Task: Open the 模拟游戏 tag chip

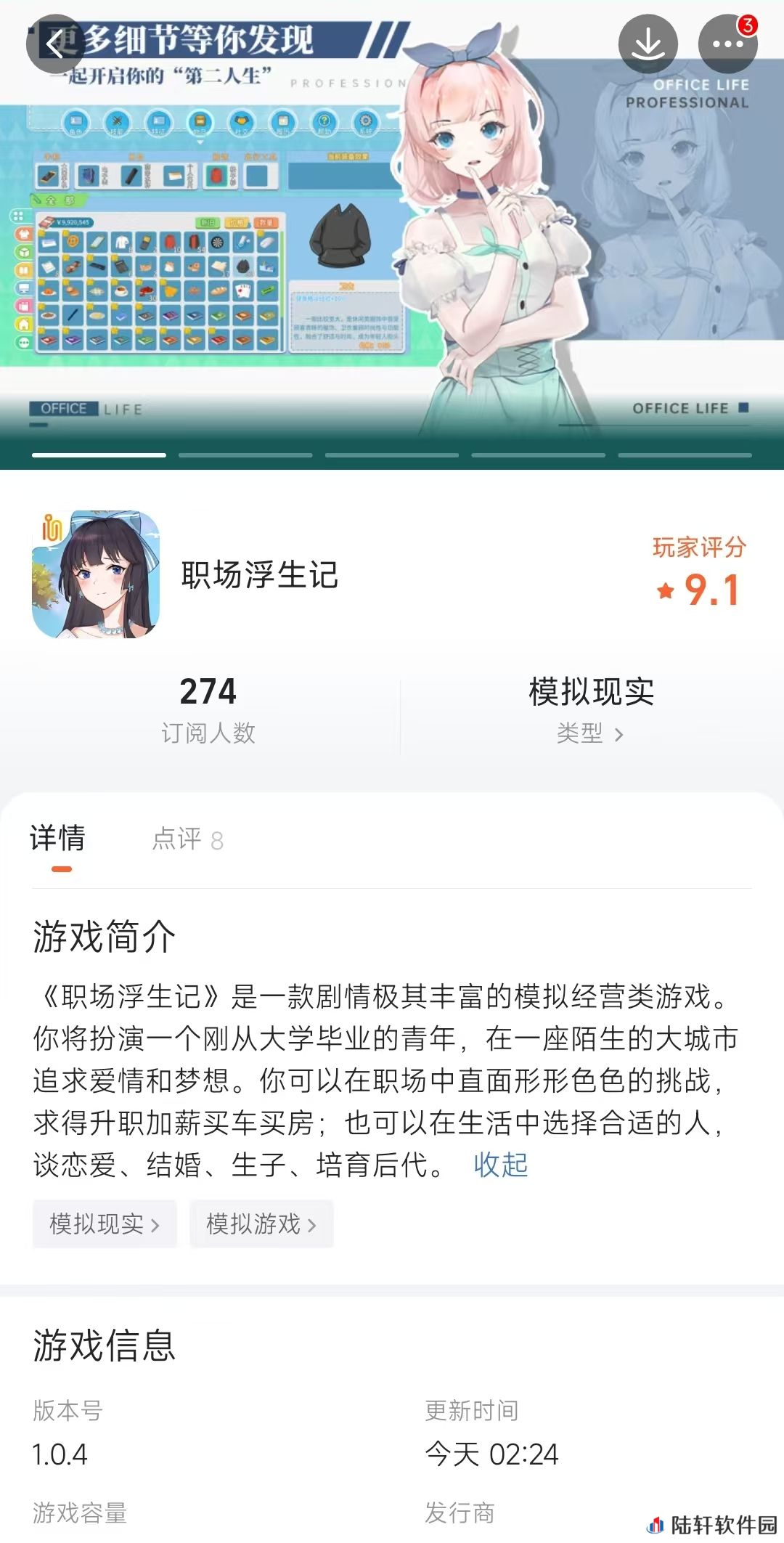Action: (x=261, y=1224)
